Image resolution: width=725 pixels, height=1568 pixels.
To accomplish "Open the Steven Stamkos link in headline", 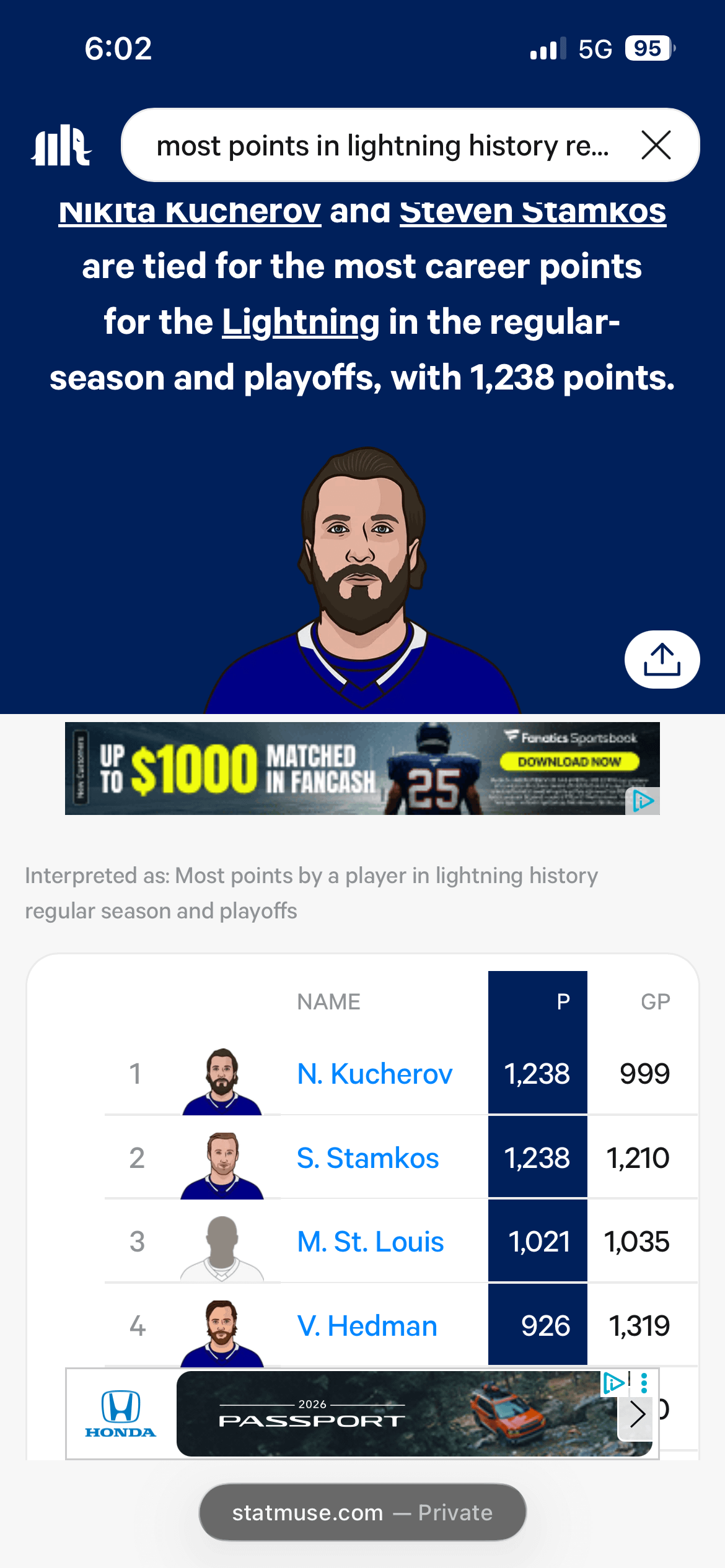I will click(x=532, y=212).
